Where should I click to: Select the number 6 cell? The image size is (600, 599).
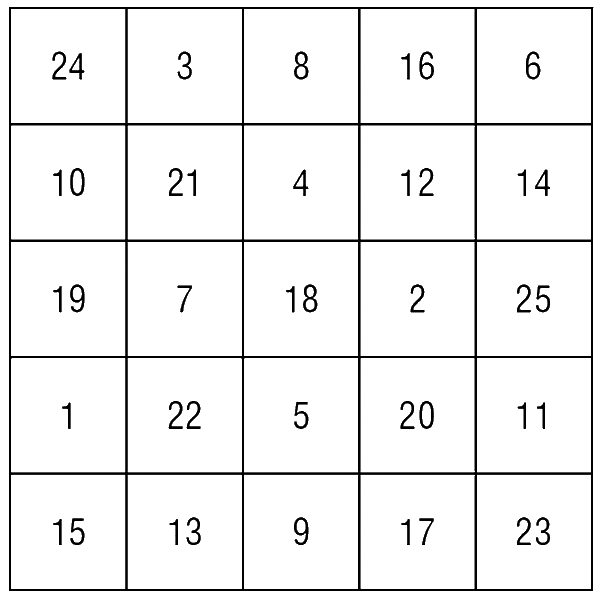(x=533, y=67)
